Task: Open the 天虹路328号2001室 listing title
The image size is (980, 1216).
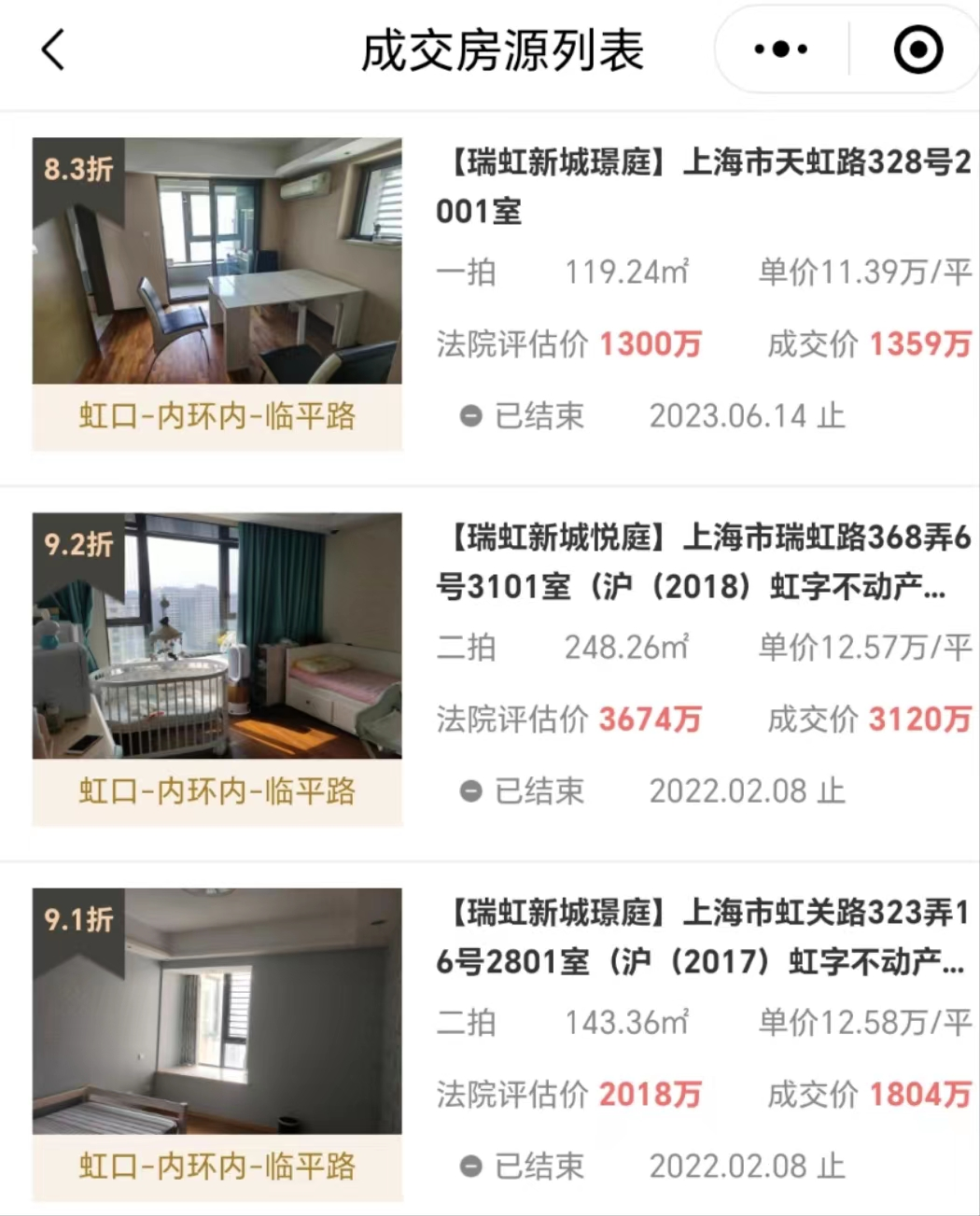Action: 695,187
